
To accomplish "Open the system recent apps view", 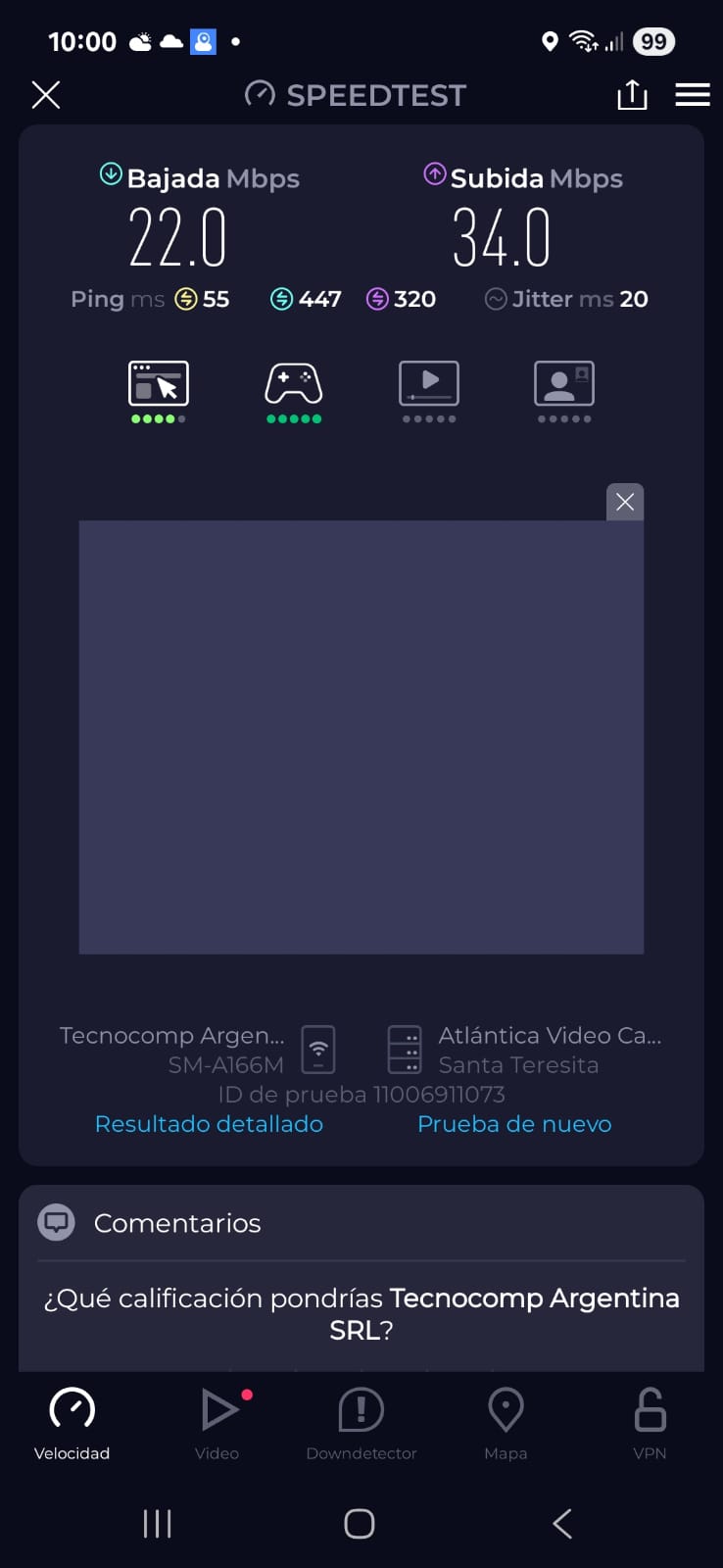I will pyautogui.click(x=158, y=1523).
